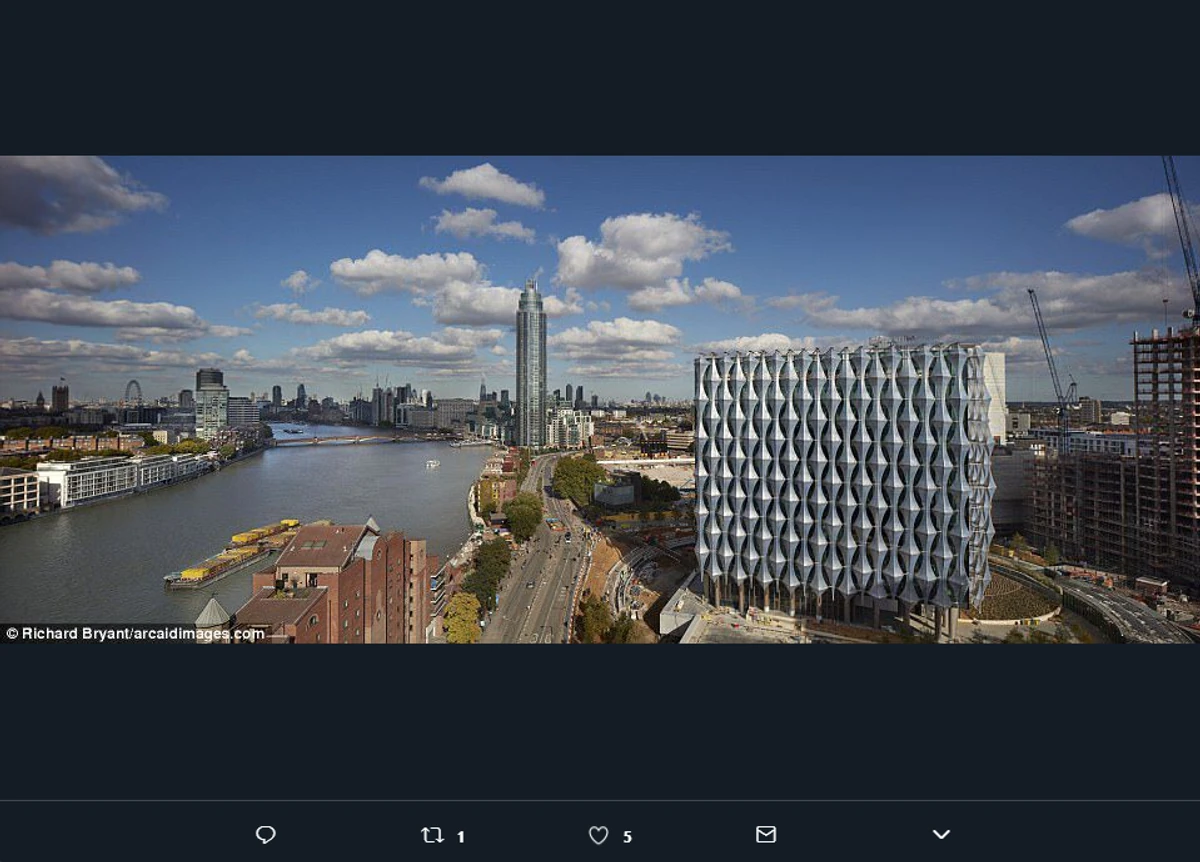Share tweet via direct message
The image size is (1200, 862).
point(766,834)
